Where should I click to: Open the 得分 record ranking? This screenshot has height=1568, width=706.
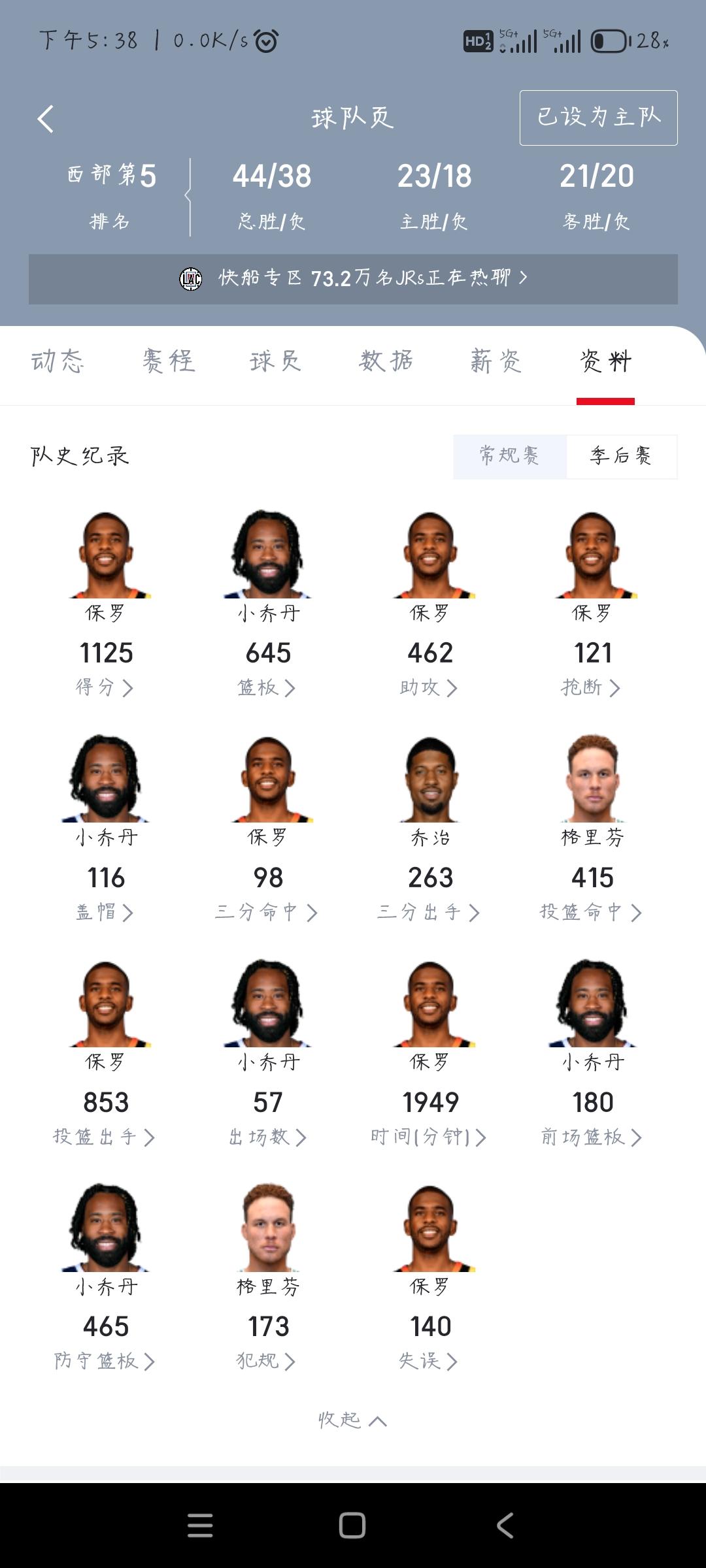click(x=105, y=687)
